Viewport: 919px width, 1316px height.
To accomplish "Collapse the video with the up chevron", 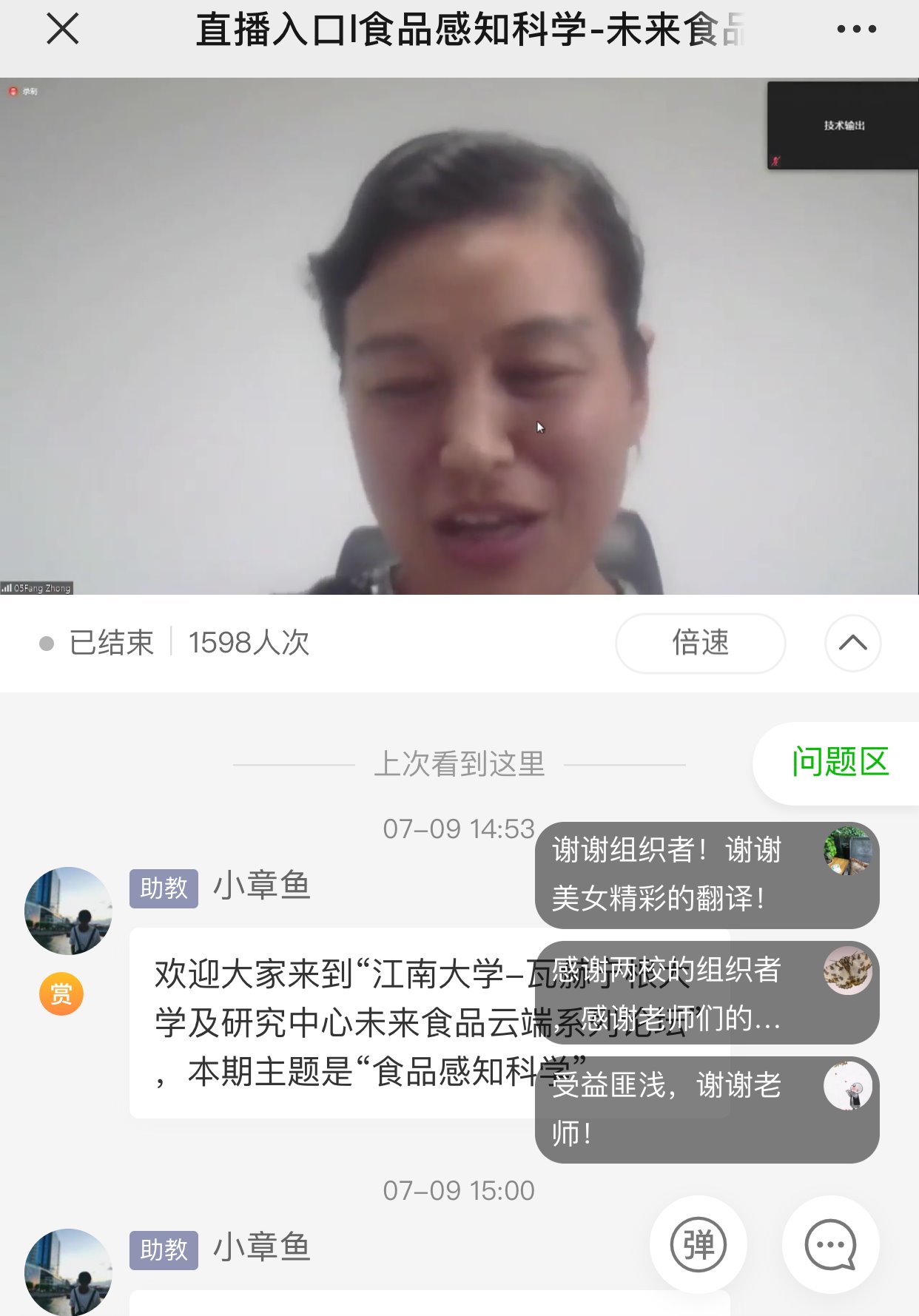I will 852,643.
